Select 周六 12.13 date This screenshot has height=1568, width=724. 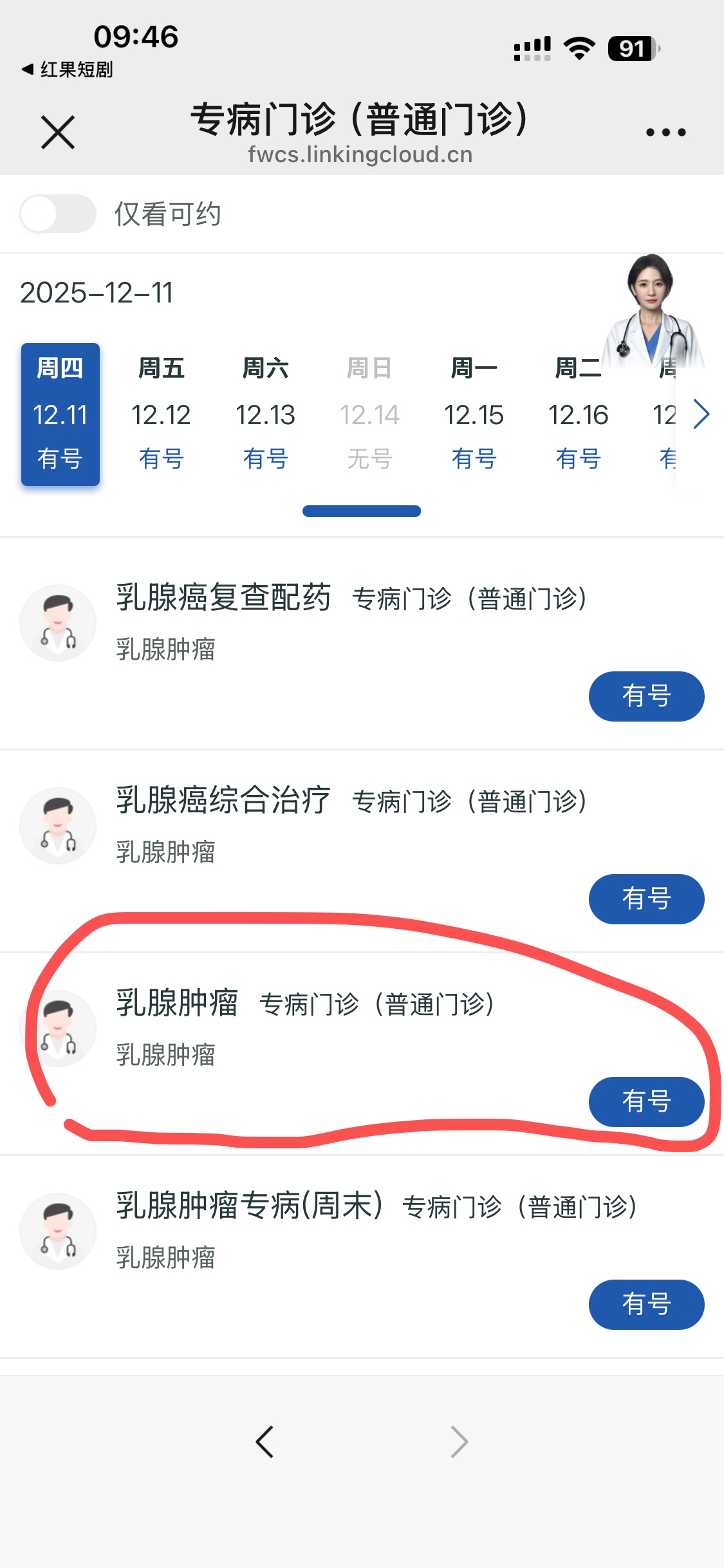(x=265, y=414)
